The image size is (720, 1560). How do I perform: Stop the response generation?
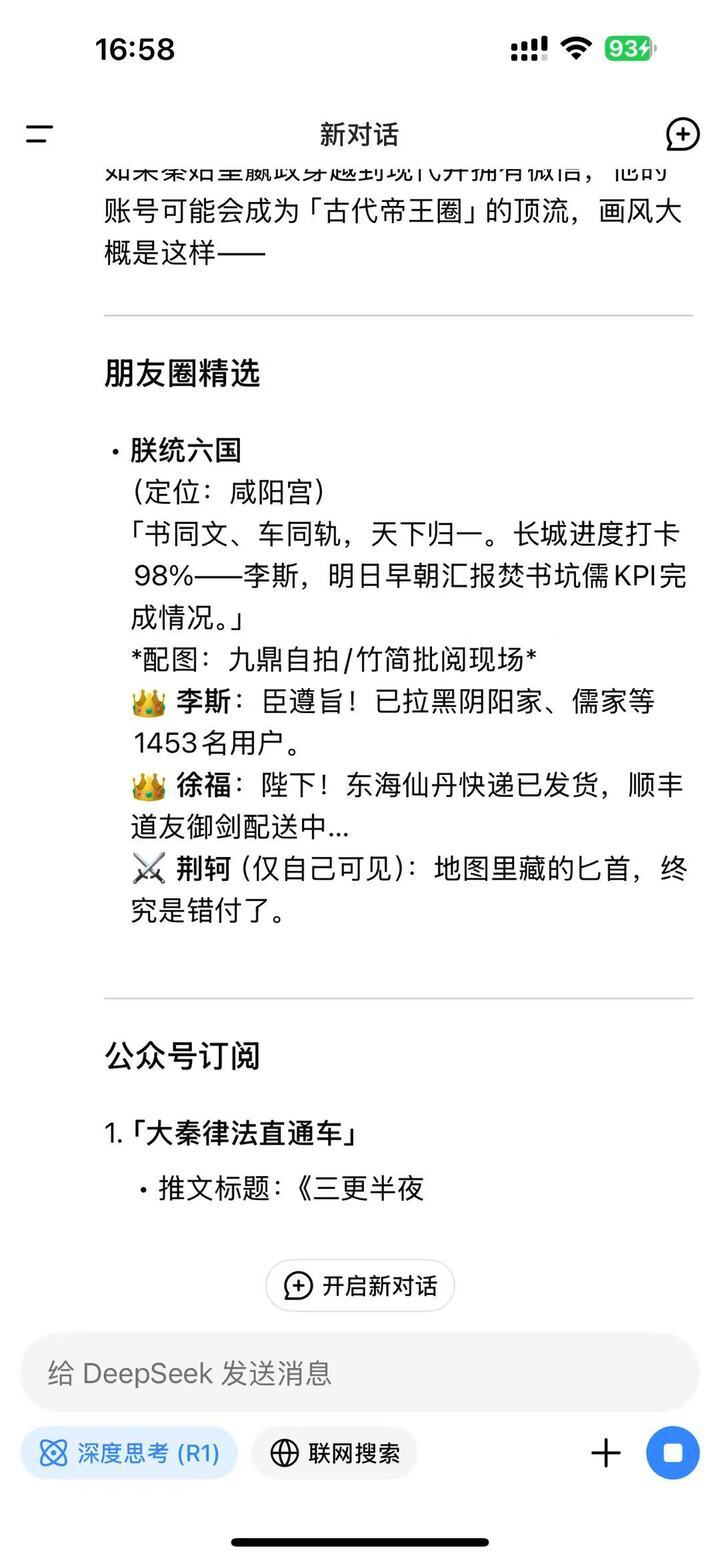(673, 1453)
